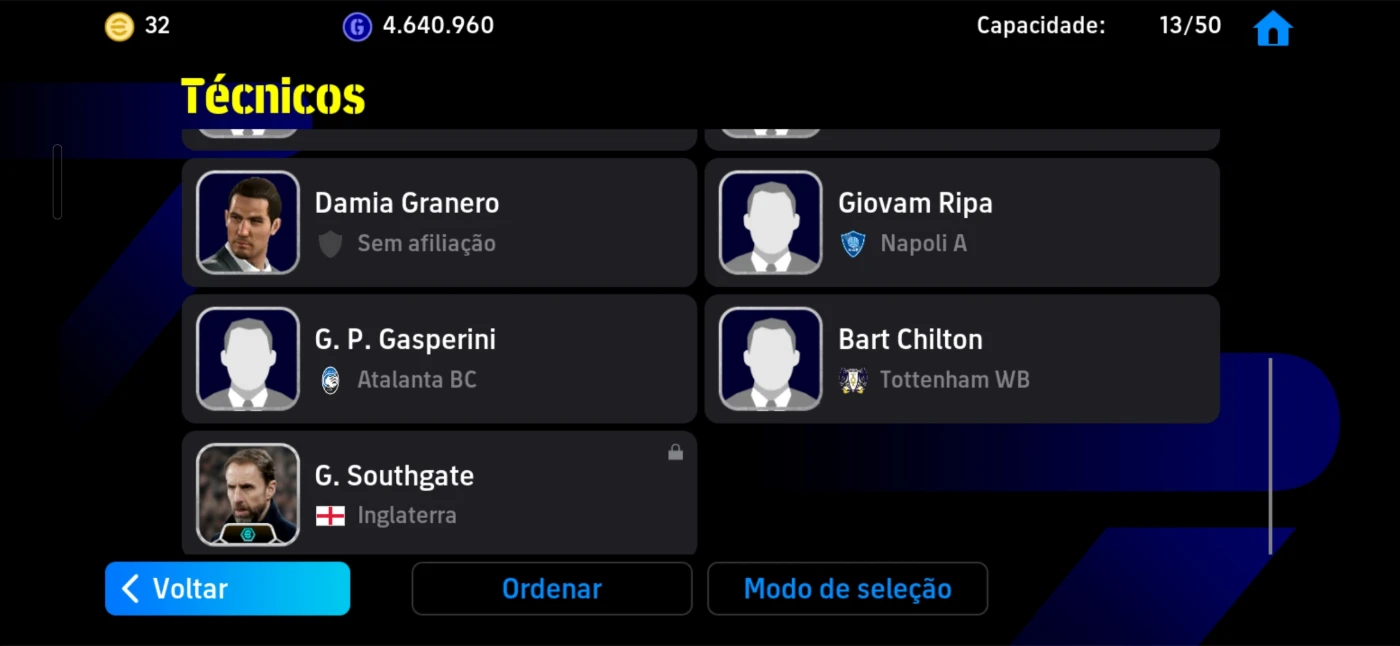View Bart Chilton of Tottenham WB

click(961, 358)
